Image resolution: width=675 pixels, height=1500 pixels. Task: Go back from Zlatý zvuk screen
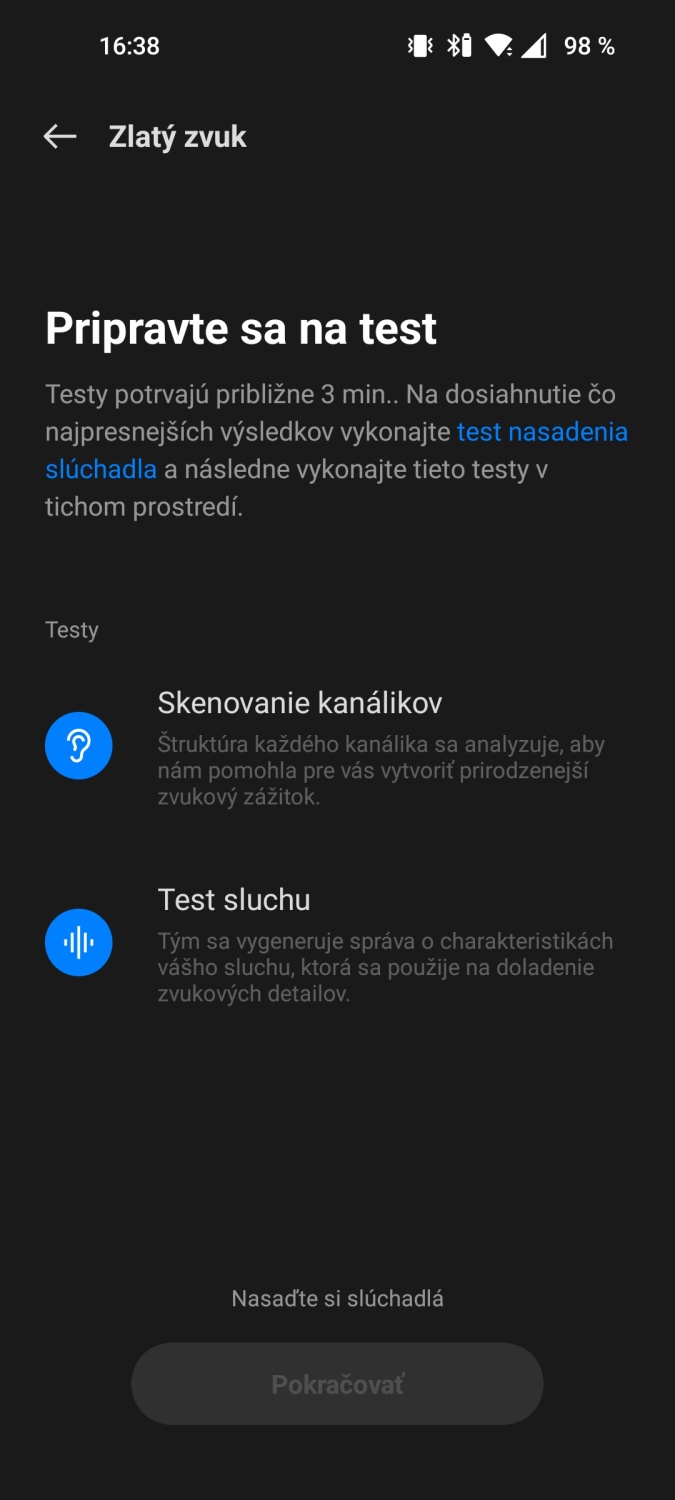pos(60,137)
